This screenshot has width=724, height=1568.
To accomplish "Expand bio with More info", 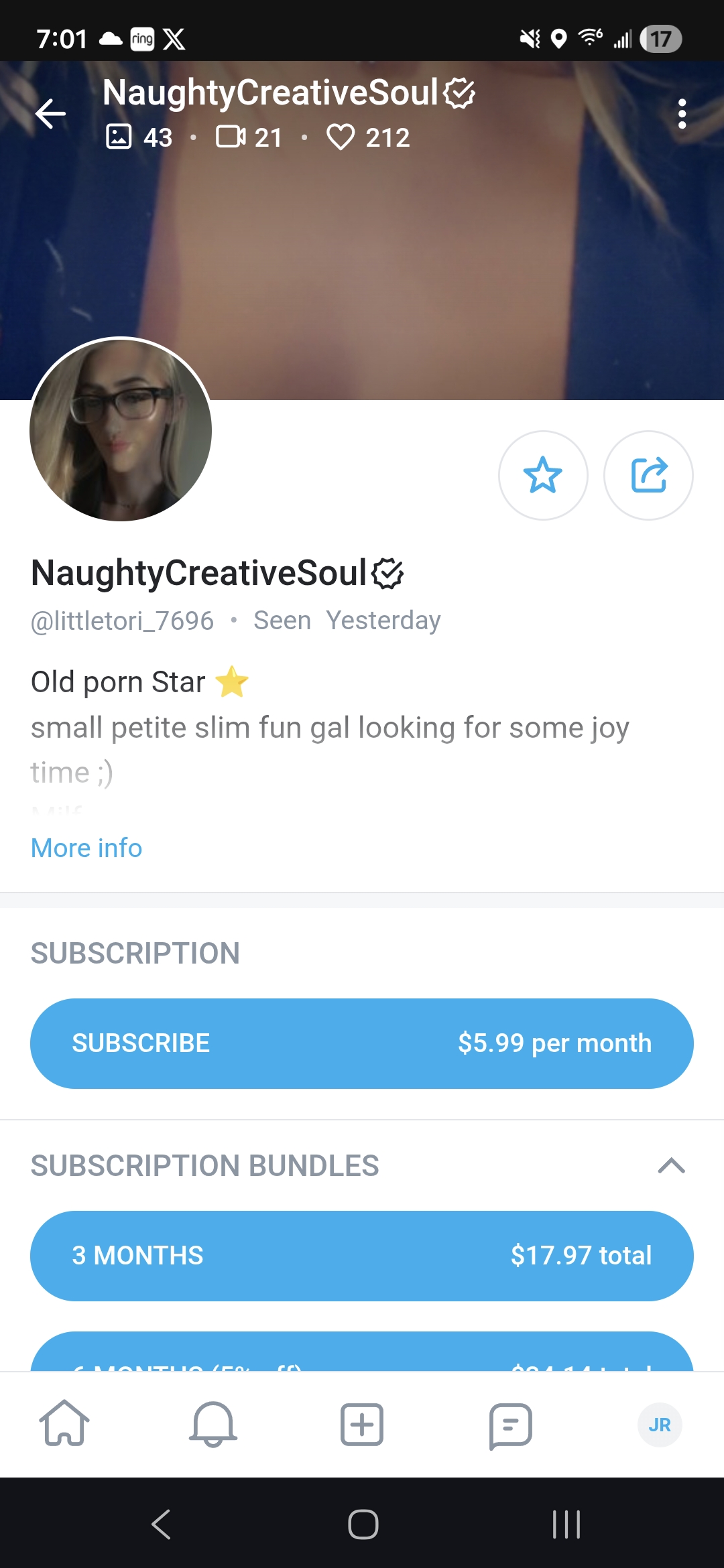I will tap(86, 848).
